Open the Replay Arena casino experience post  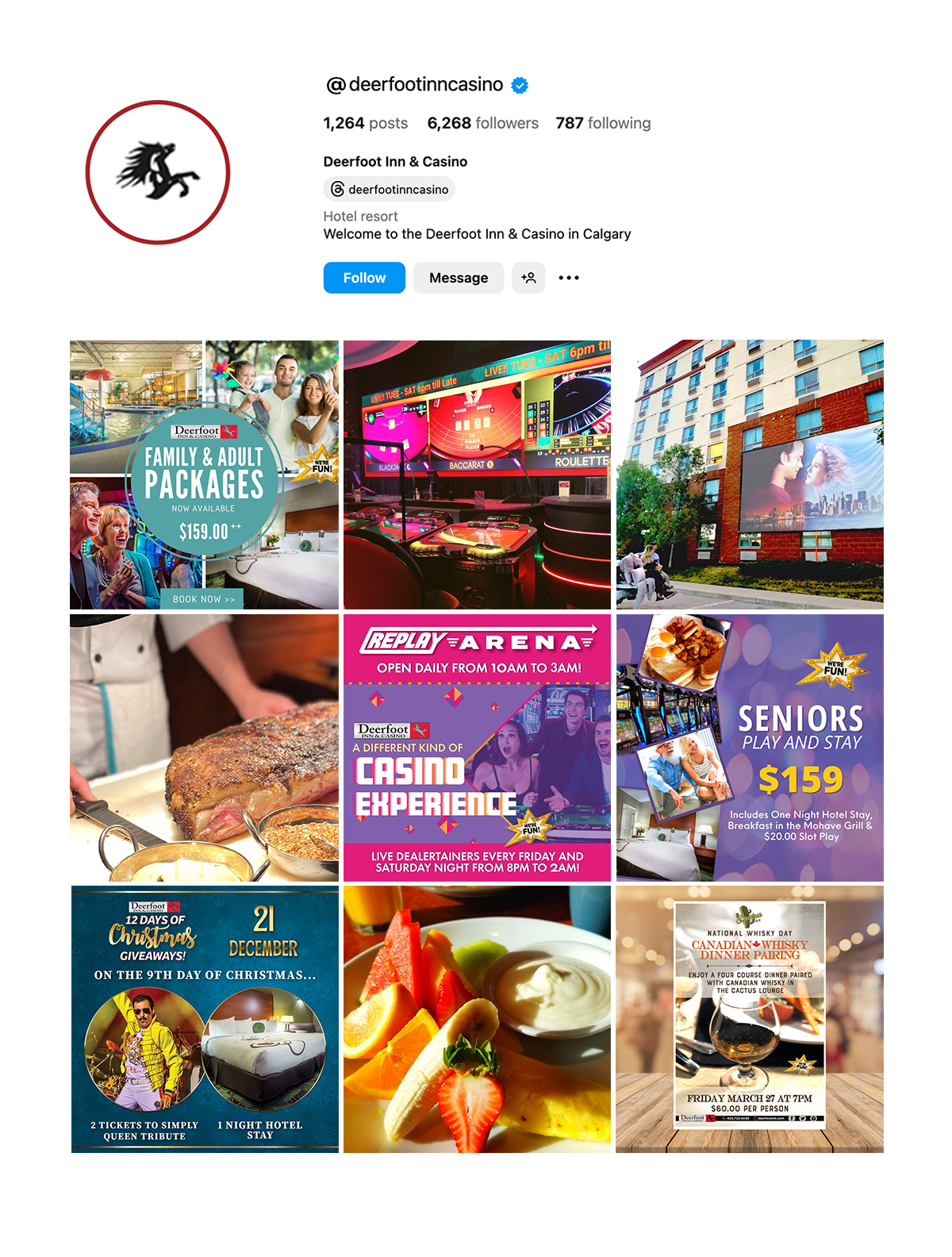coord(477,748)
